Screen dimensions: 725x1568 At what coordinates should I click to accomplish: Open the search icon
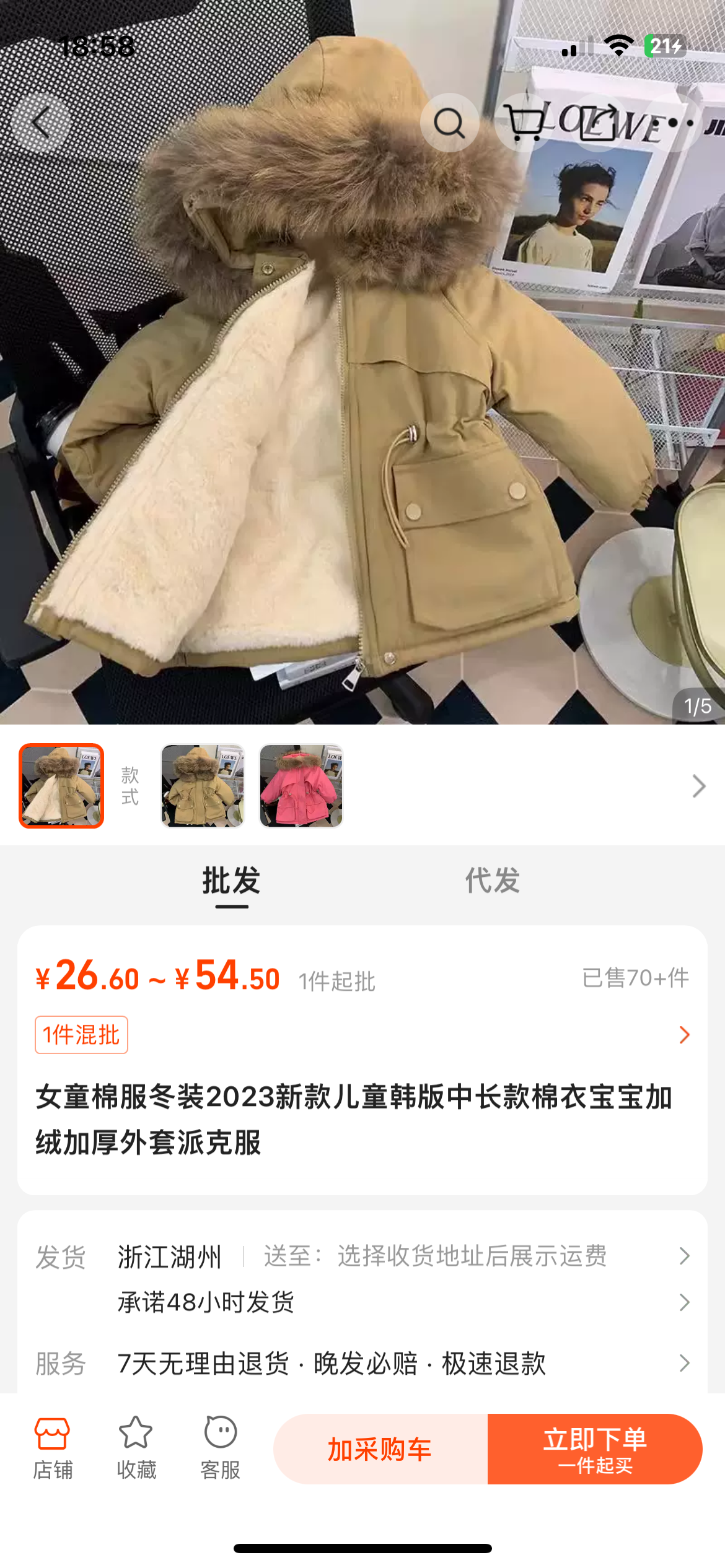click(x=449, y=123)
